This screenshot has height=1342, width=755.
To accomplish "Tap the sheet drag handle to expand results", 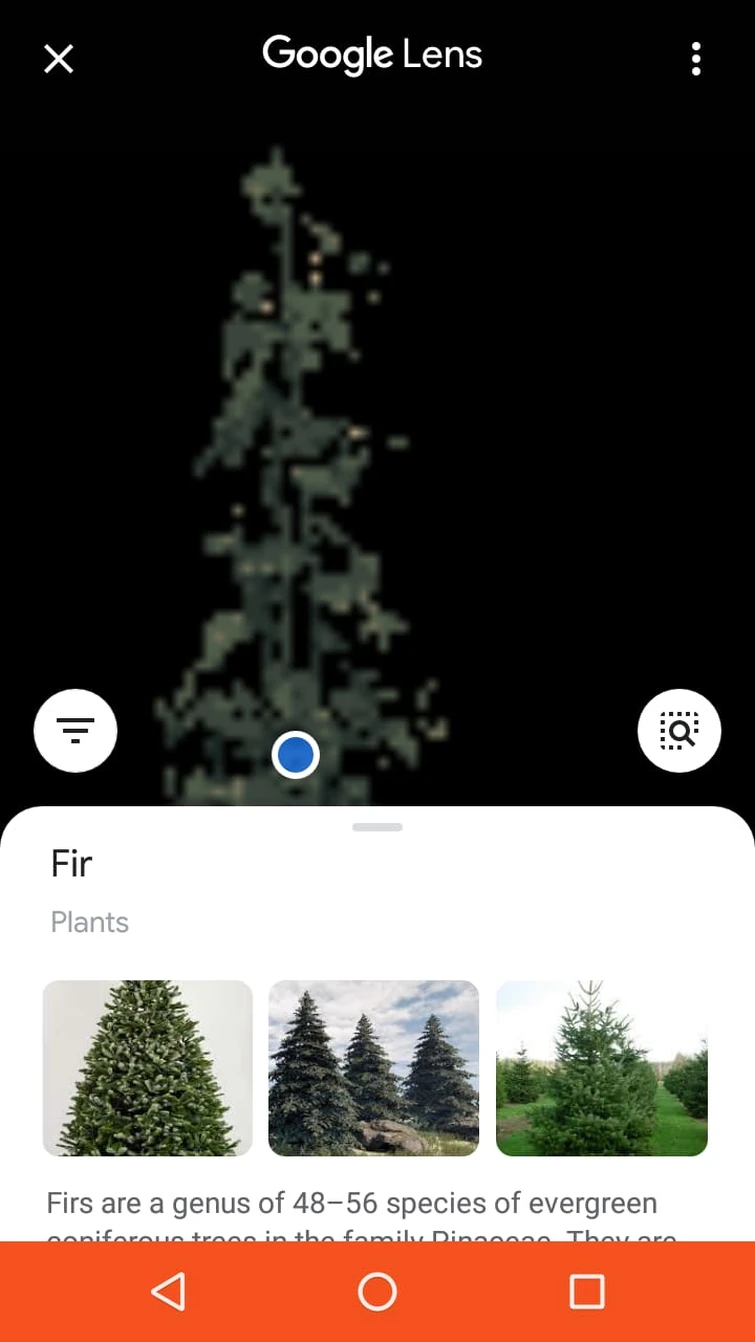I will pyautogui.click(x=377, y=827).
